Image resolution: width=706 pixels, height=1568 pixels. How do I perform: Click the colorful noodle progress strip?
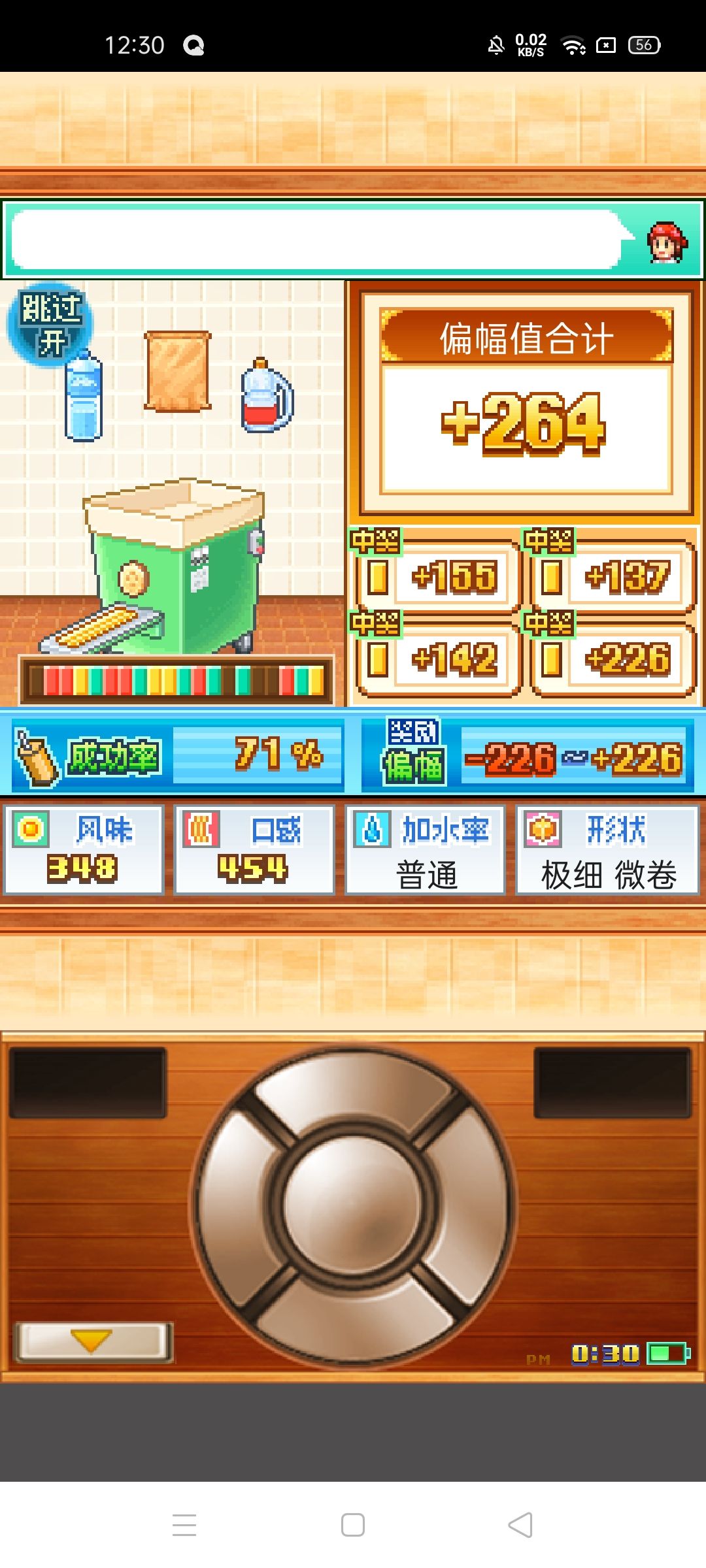coord(175,681)
